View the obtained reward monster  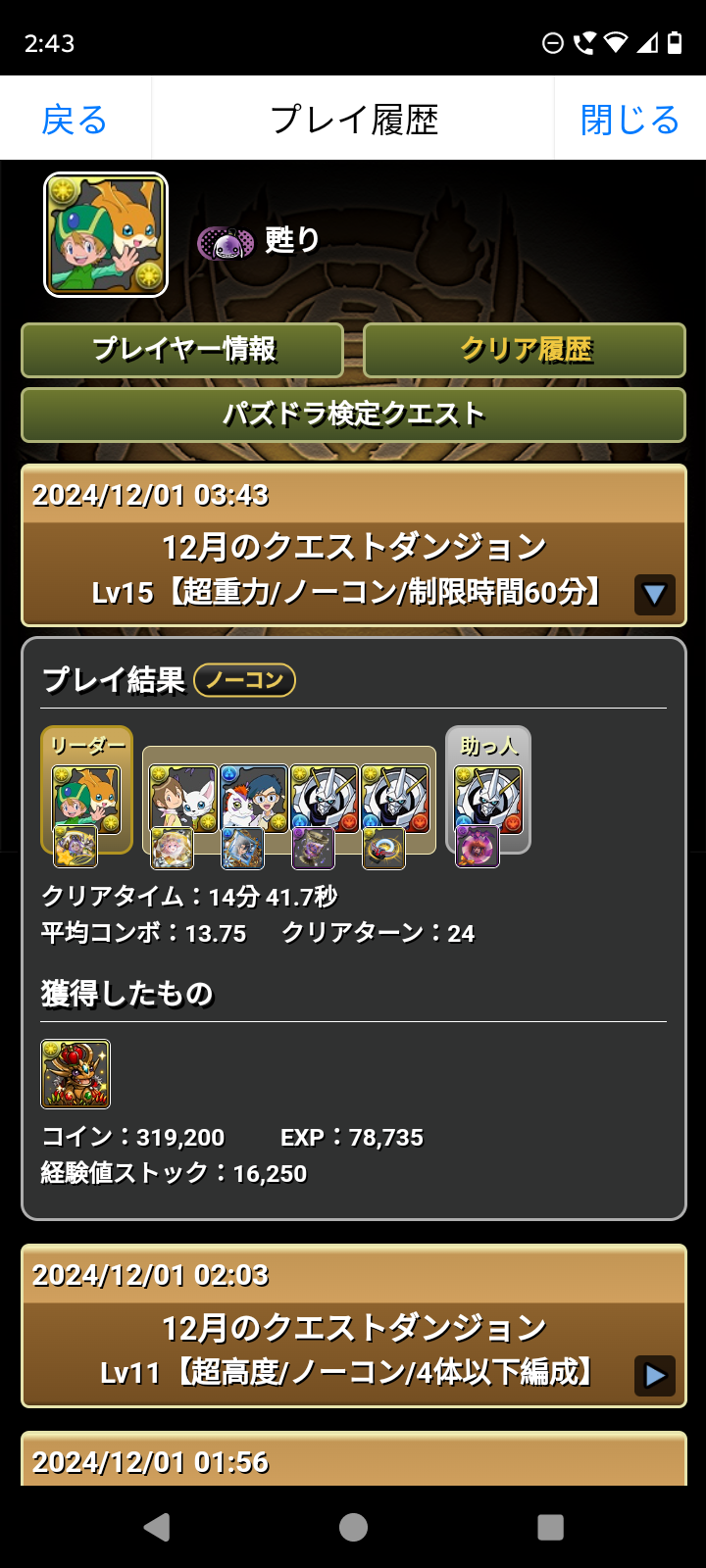point(76,1074)
